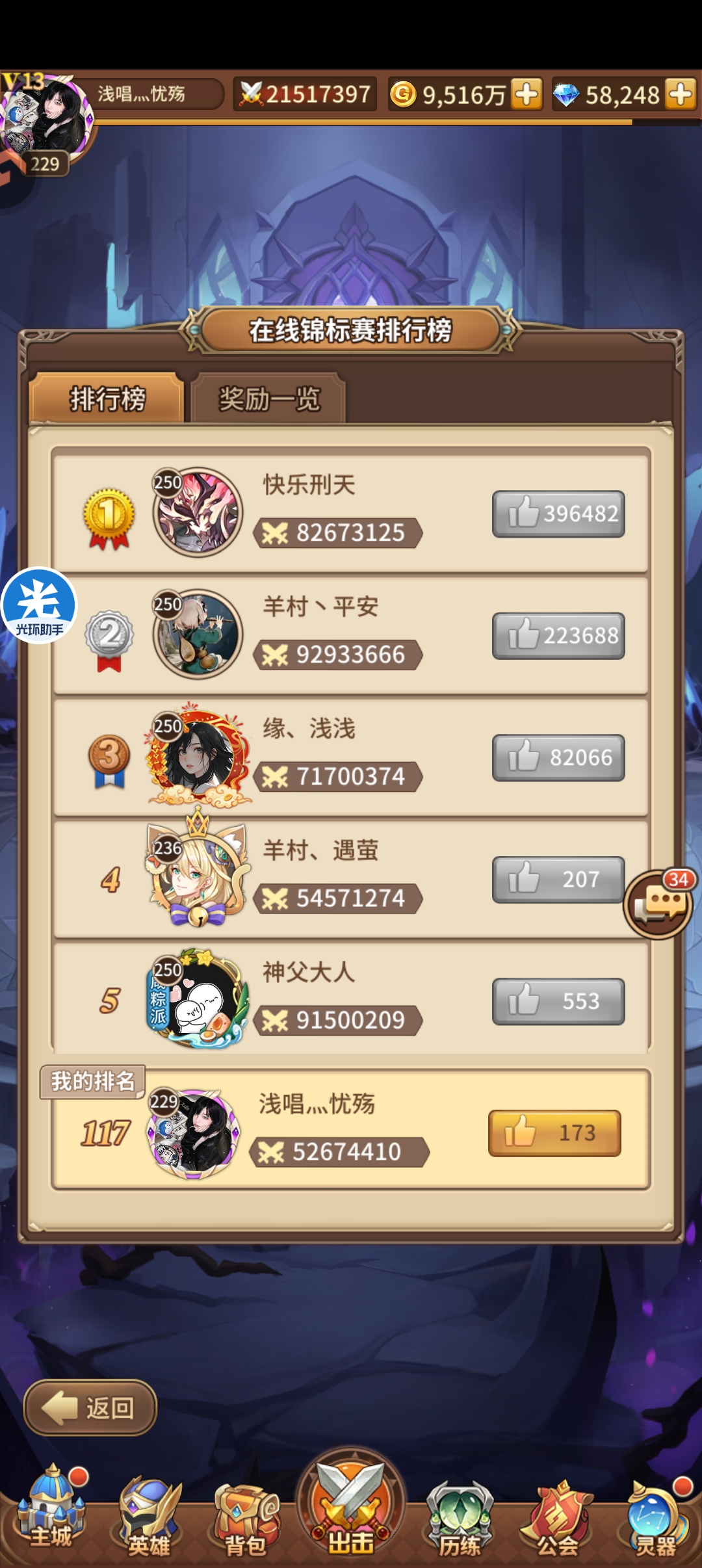
Task: Tap the like button on my ranking
Action: point(554,1132)
